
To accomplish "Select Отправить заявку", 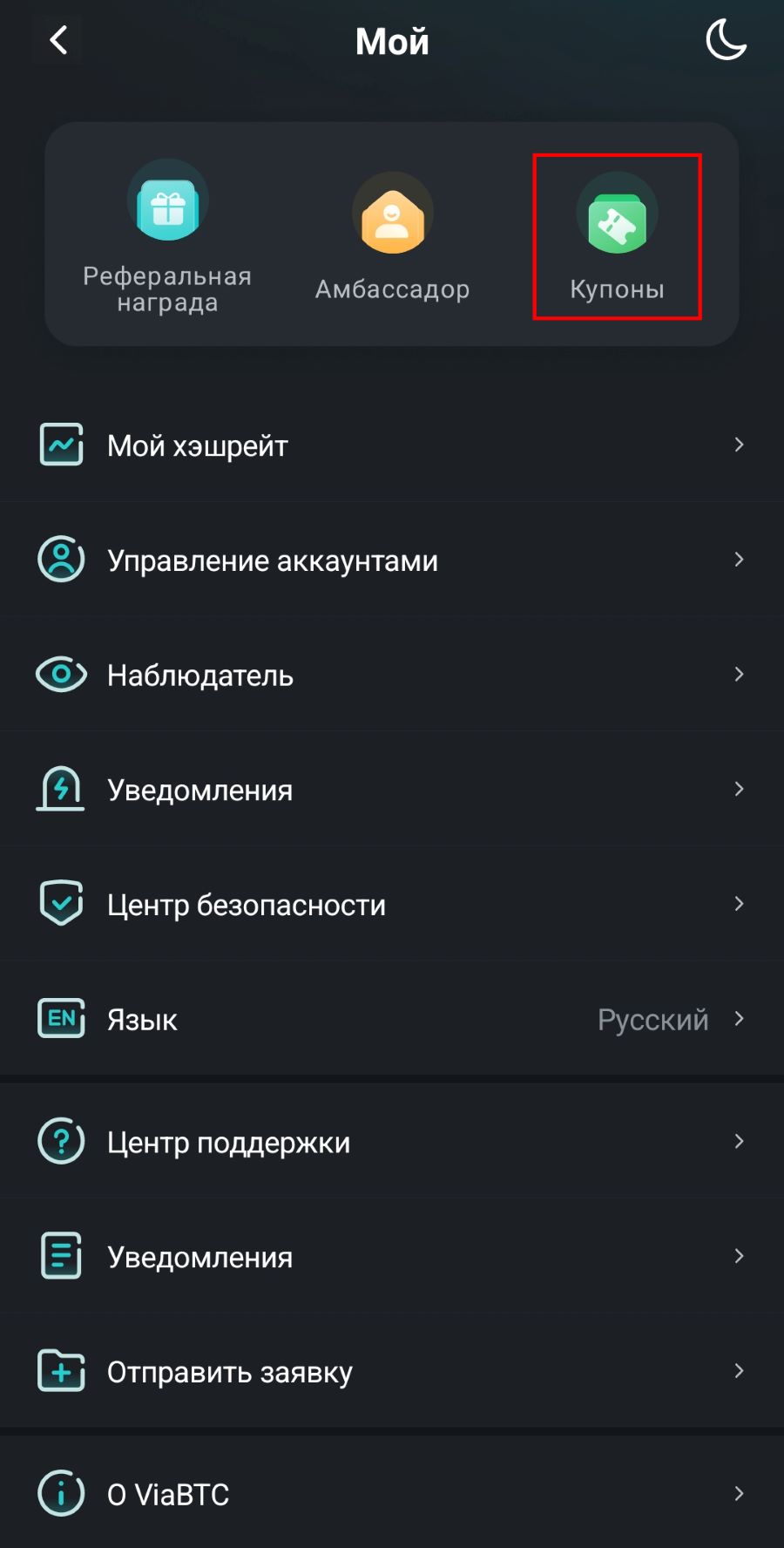I will coord(392,1372).
